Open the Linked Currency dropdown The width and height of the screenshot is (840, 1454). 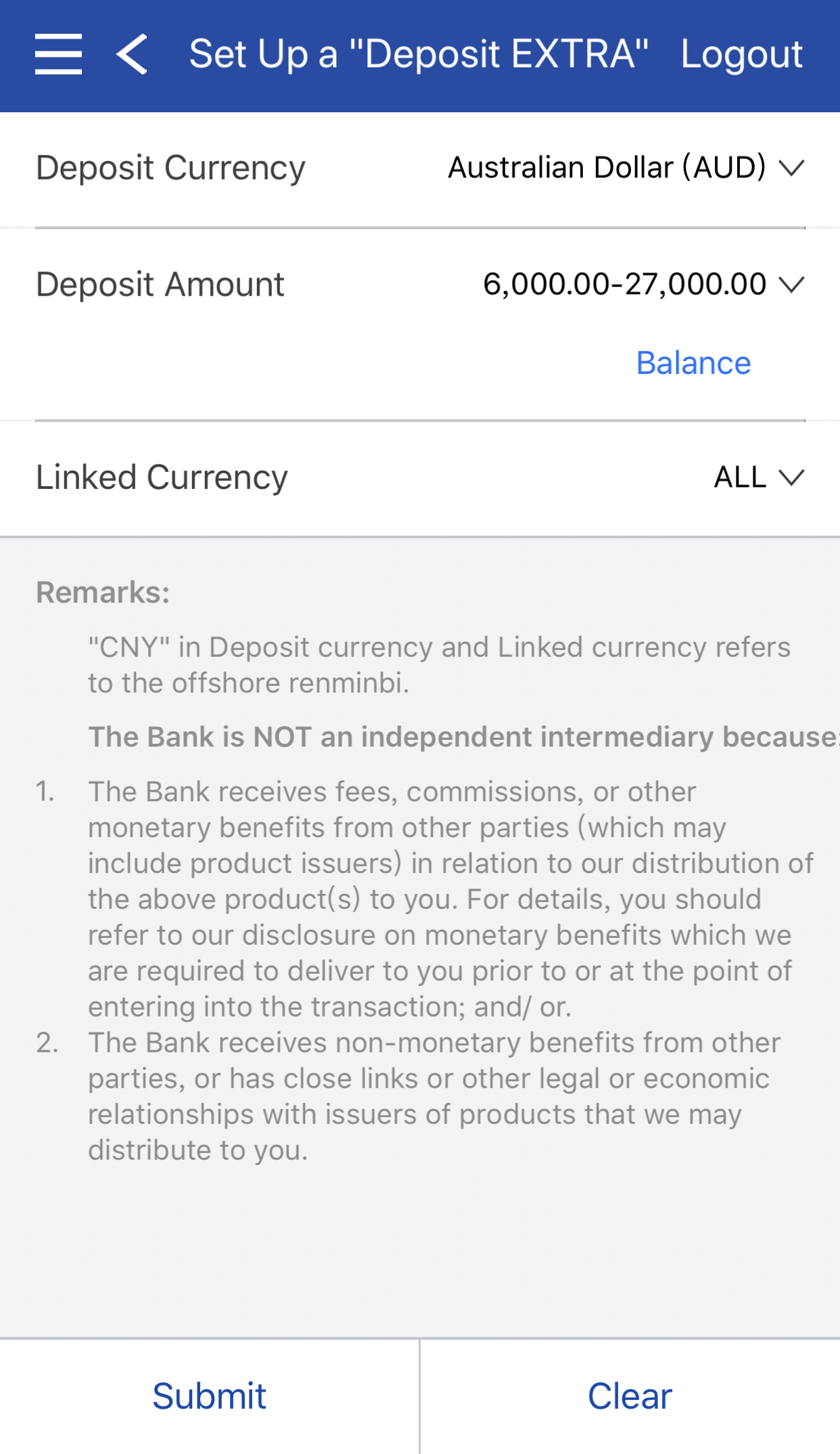point(759,477)
